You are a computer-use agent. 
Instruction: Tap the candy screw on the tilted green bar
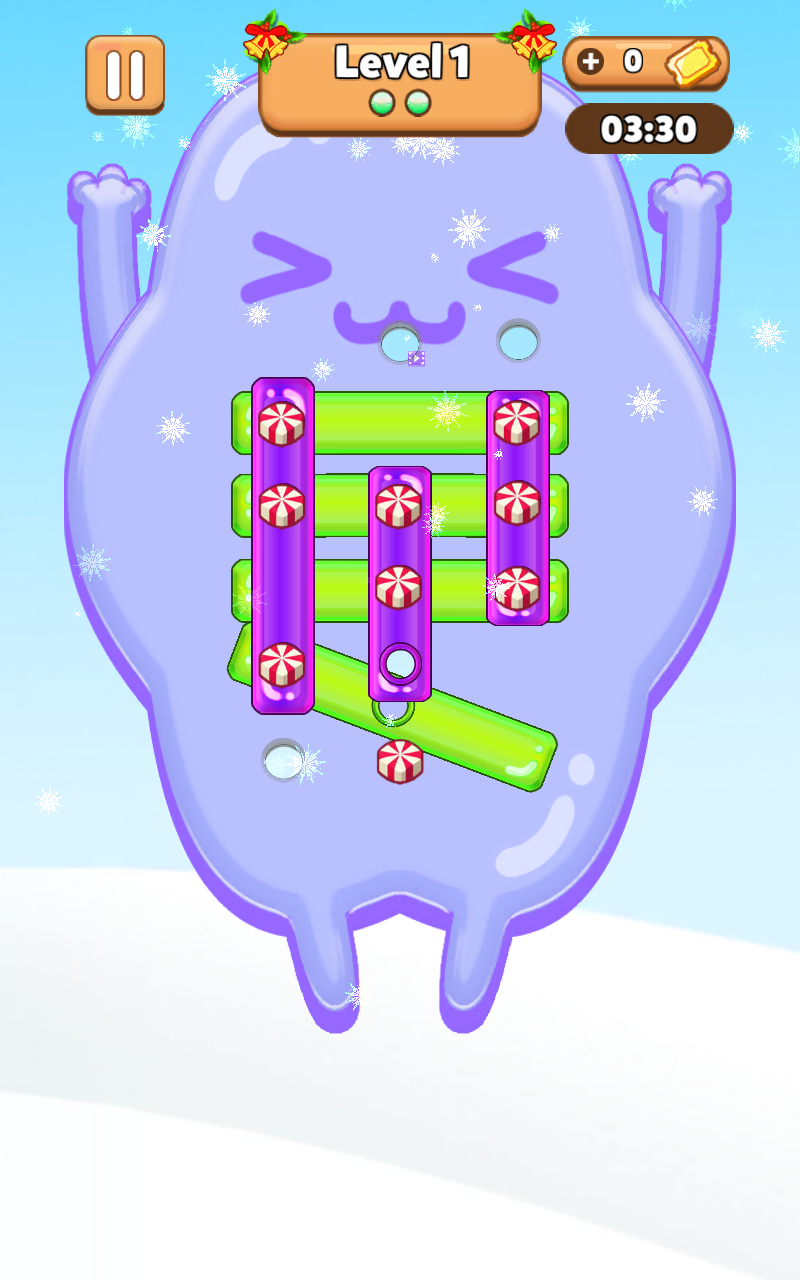pos(400,762)
